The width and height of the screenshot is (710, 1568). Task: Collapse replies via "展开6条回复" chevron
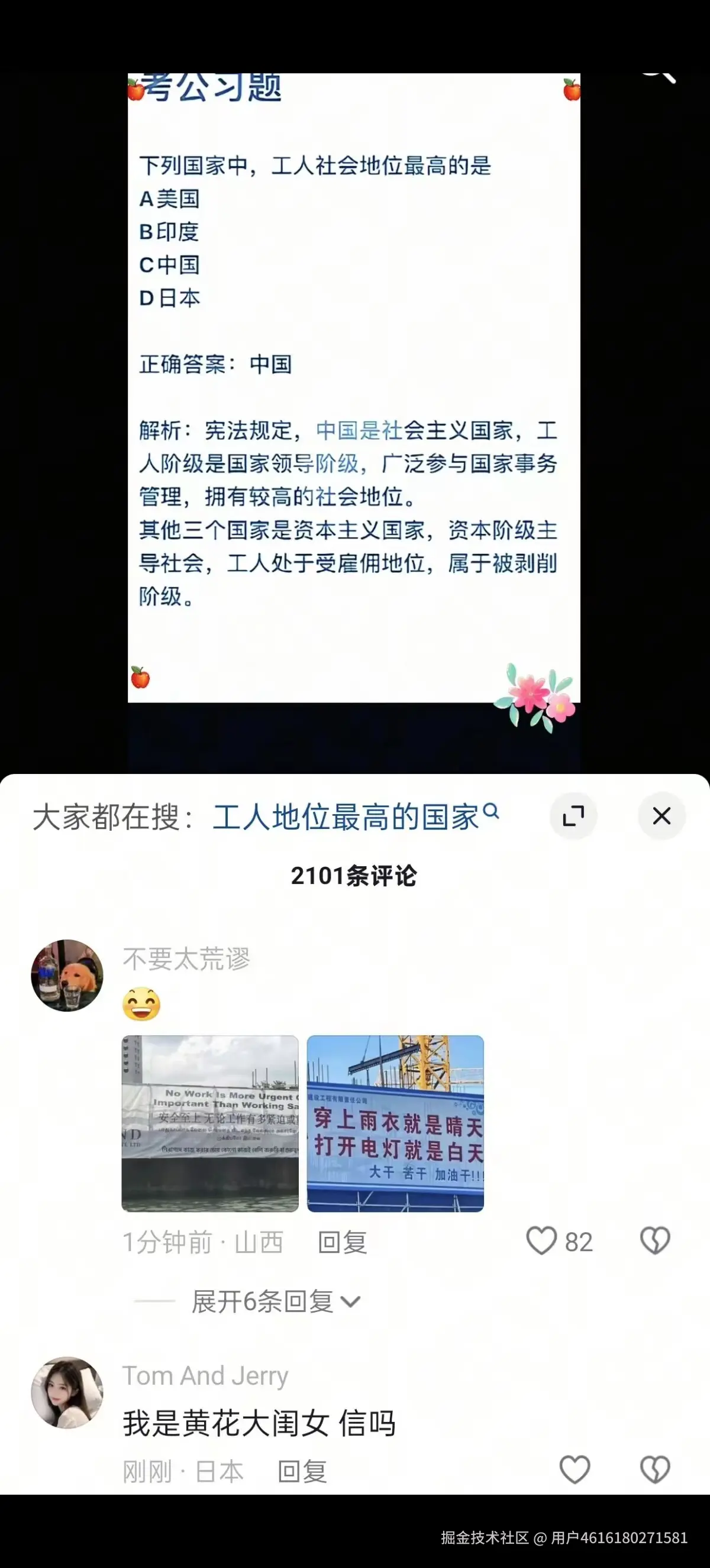[350, 1302]
